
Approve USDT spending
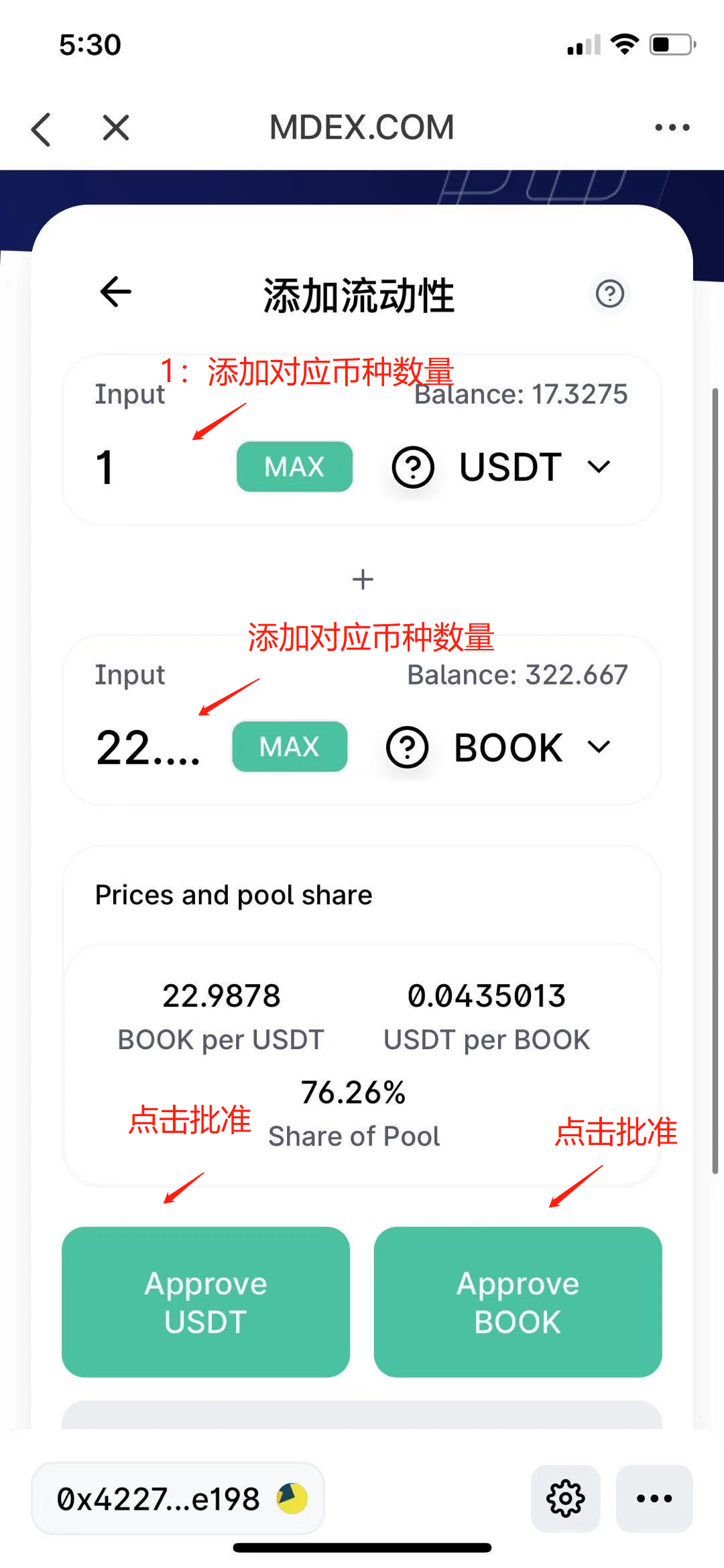(206, 1302)
